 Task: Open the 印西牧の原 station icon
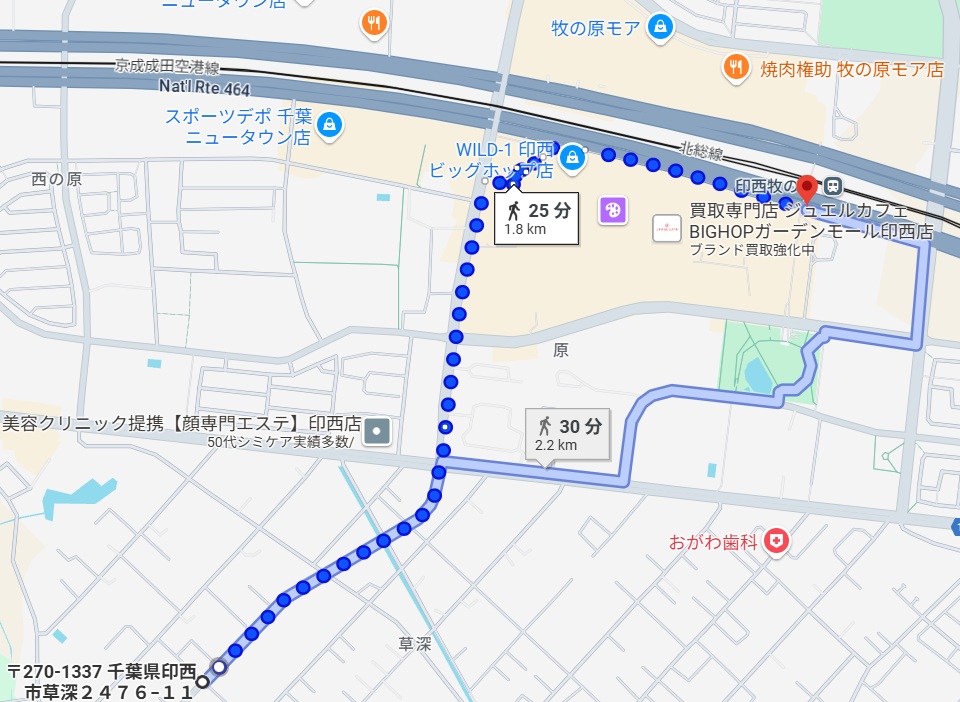(833, 186)
